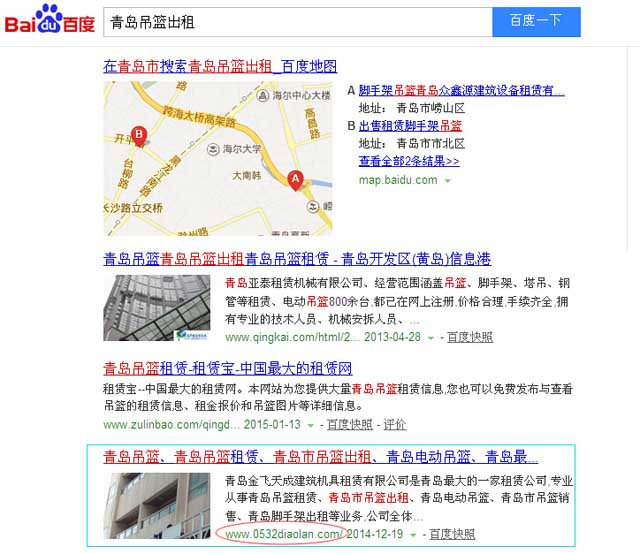Tap 评价 link next to zulinbao result
This screenshot has width=640, height=554.
pyautogui.click(x=394, y=424)
